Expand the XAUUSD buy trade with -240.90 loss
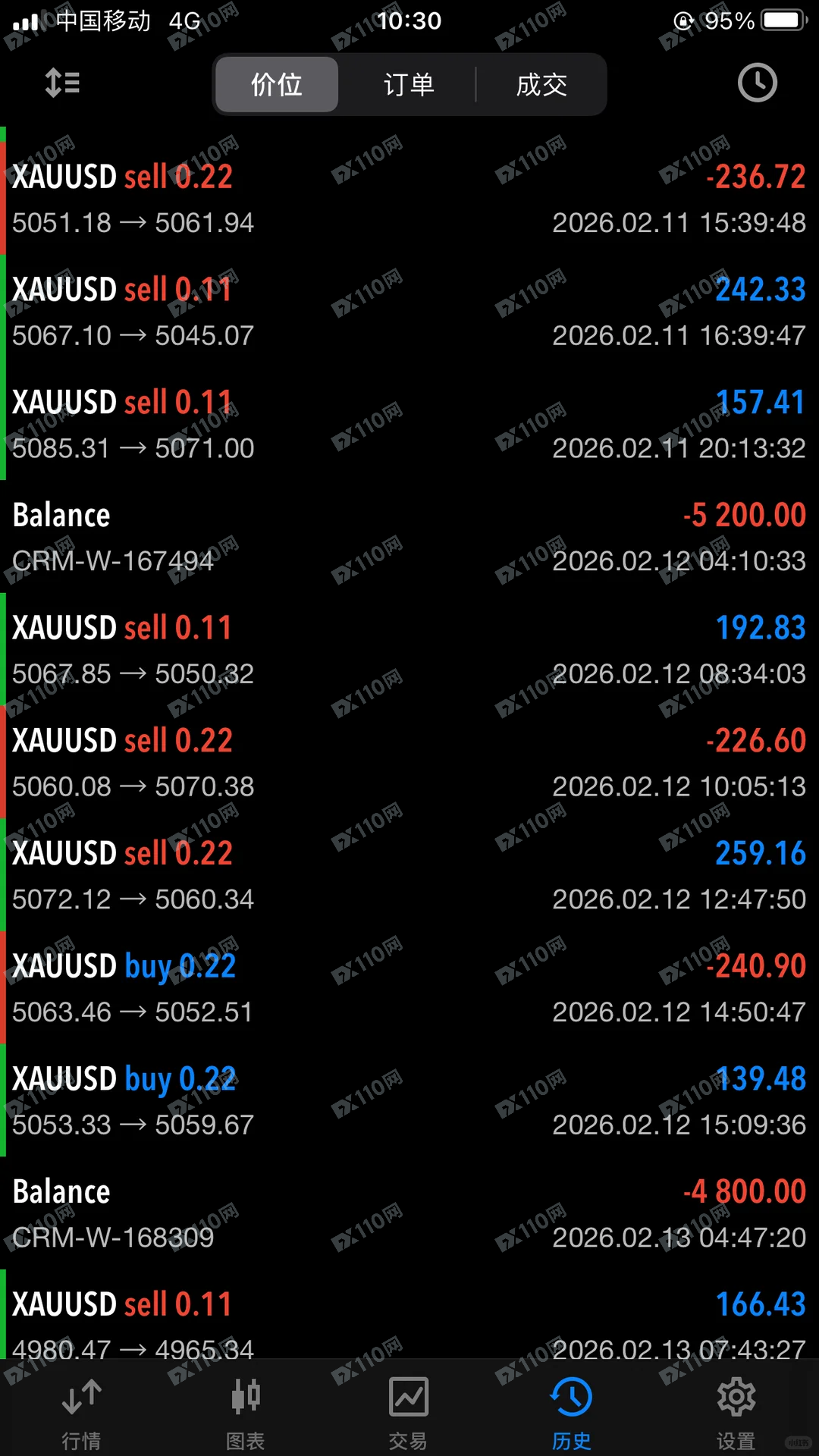Image resolution: width=819 pixels, height=1456 pixels. pos(409,988)
